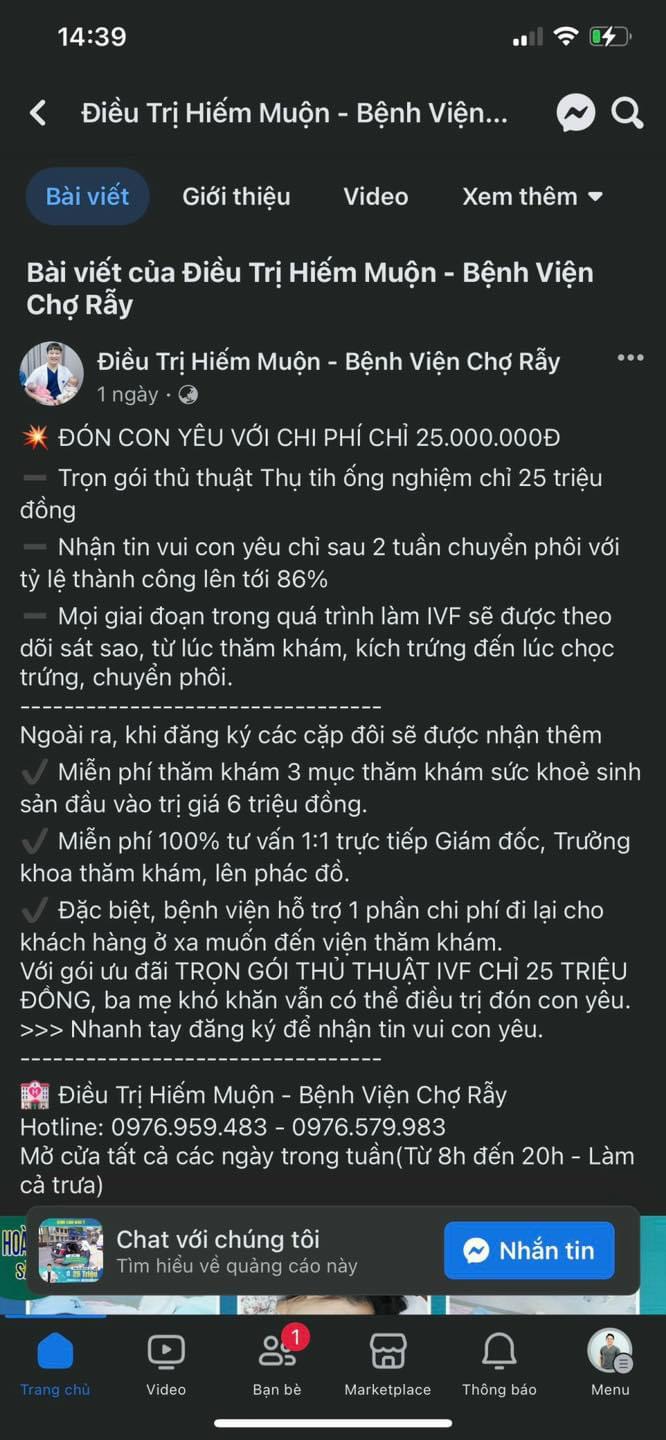Select the Bài viết tab
666x1440 pixels.
click(x=87, y=196)
